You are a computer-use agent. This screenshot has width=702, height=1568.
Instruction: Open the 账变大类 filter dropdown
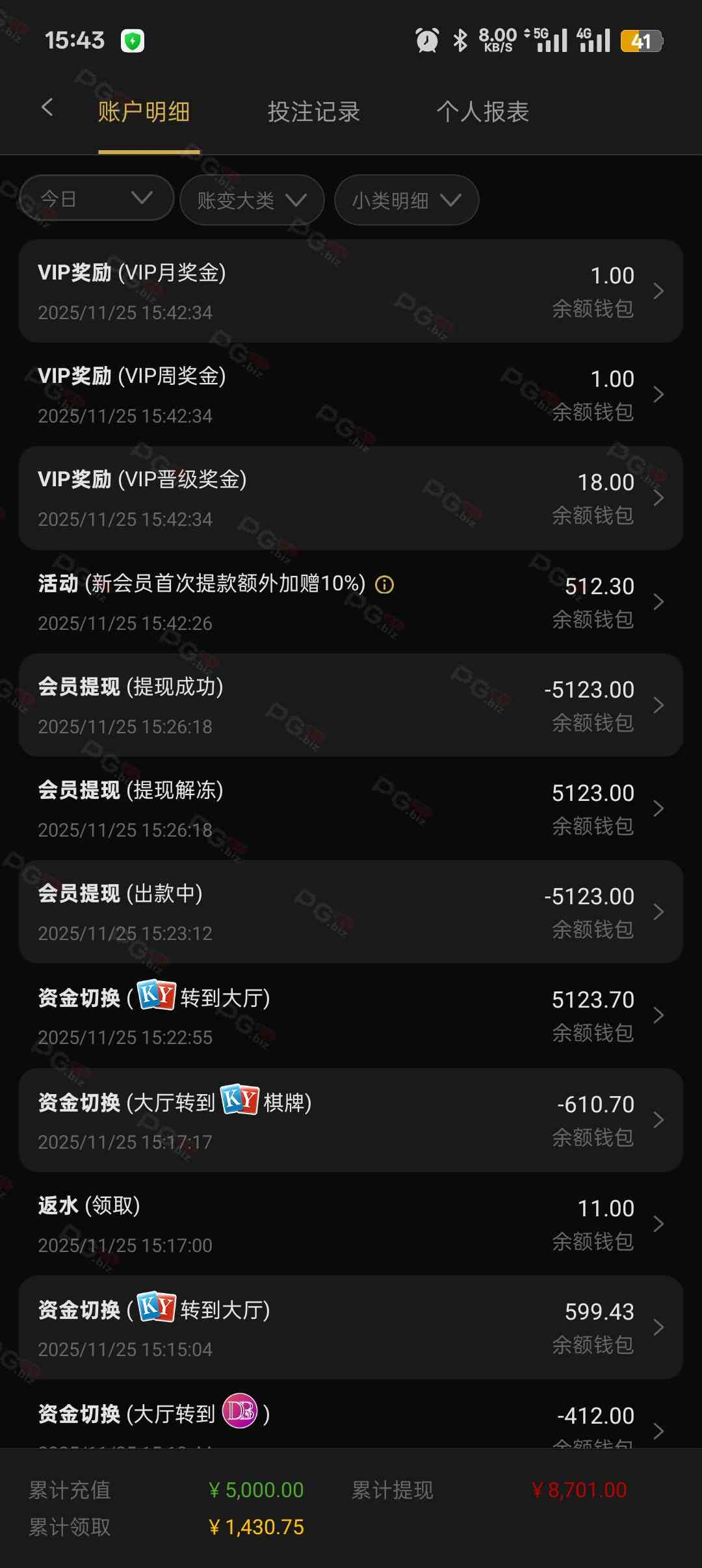252,200
